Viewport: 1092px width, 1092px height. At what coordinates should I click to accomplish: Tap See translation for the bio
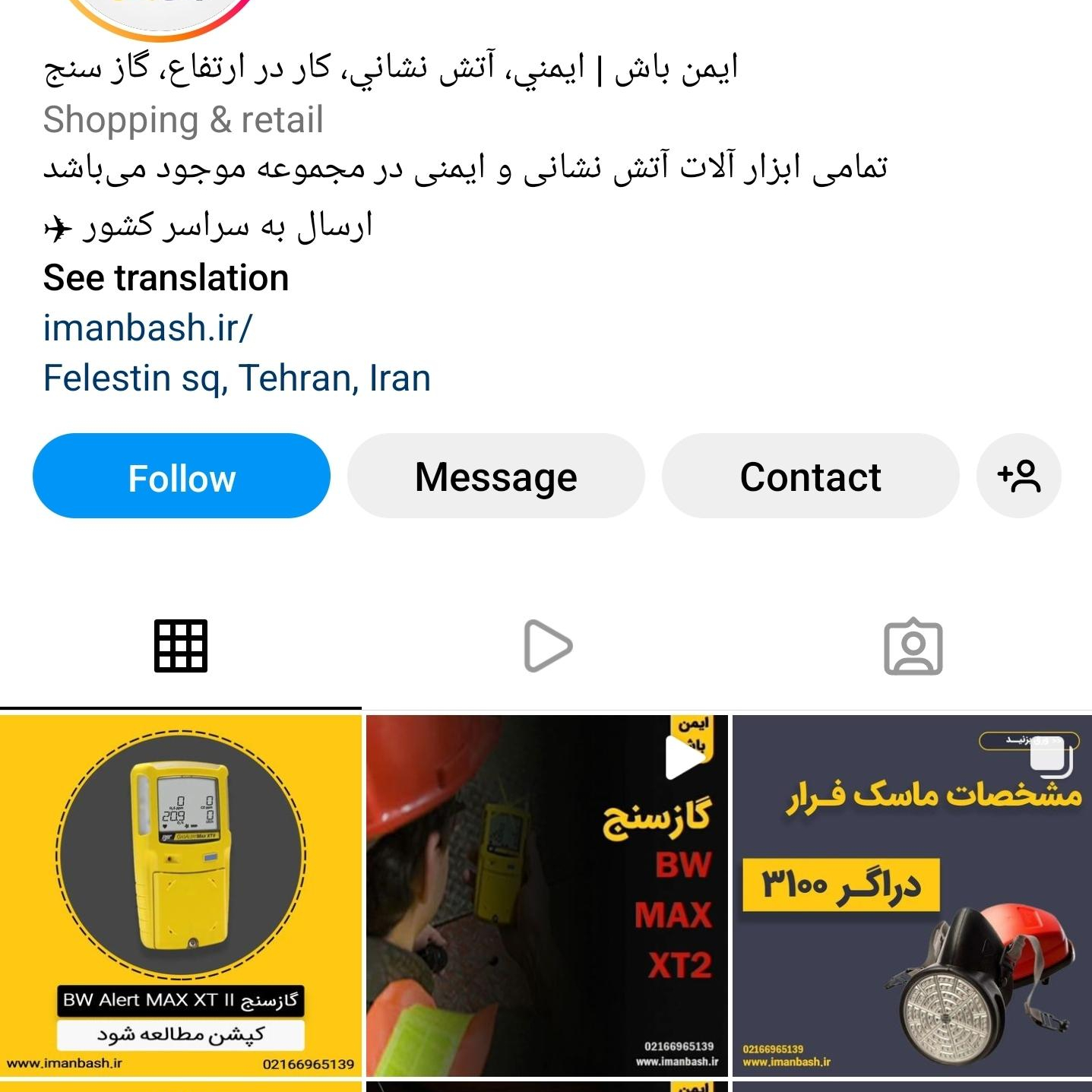[x=166, y=278]
